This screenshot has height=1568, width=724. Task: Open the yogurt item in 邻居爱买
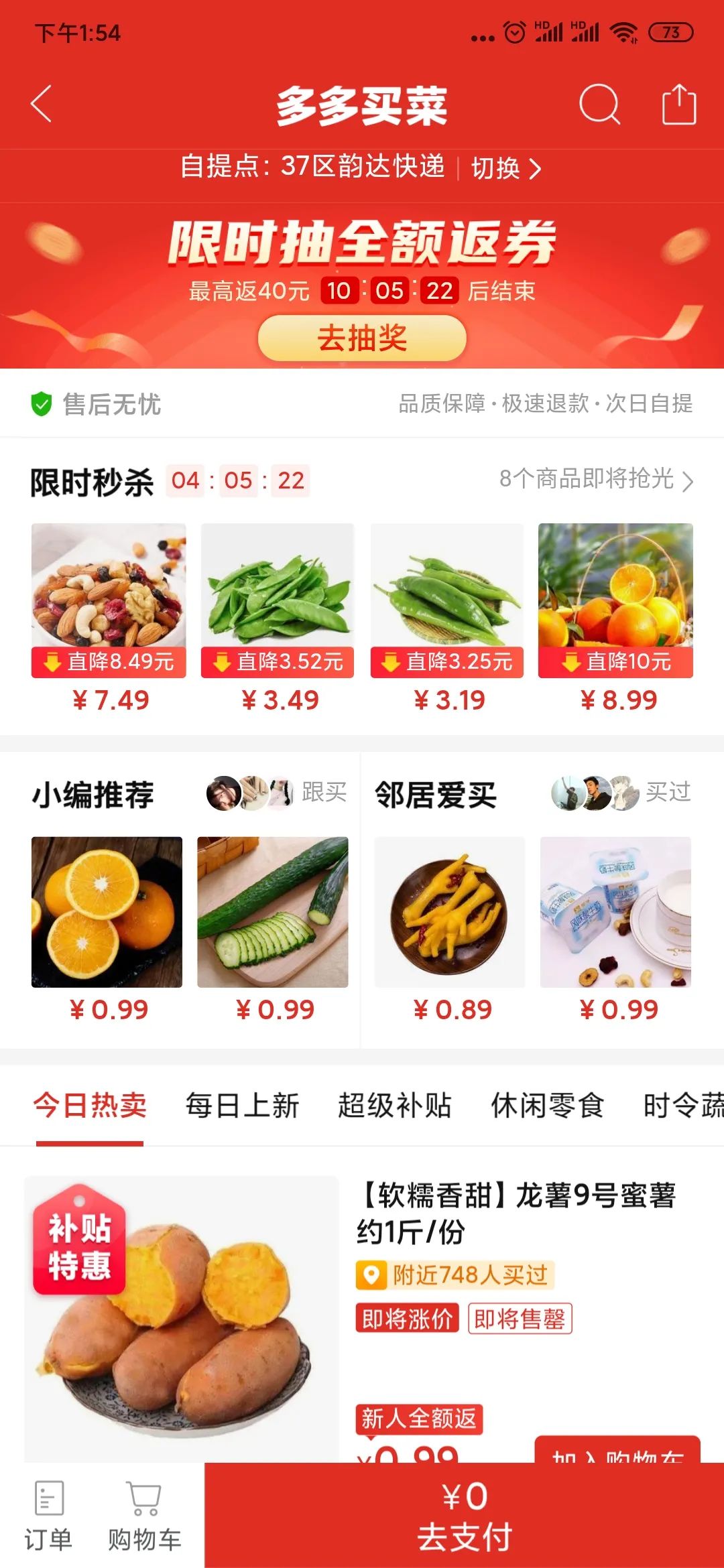click(615, 912)
